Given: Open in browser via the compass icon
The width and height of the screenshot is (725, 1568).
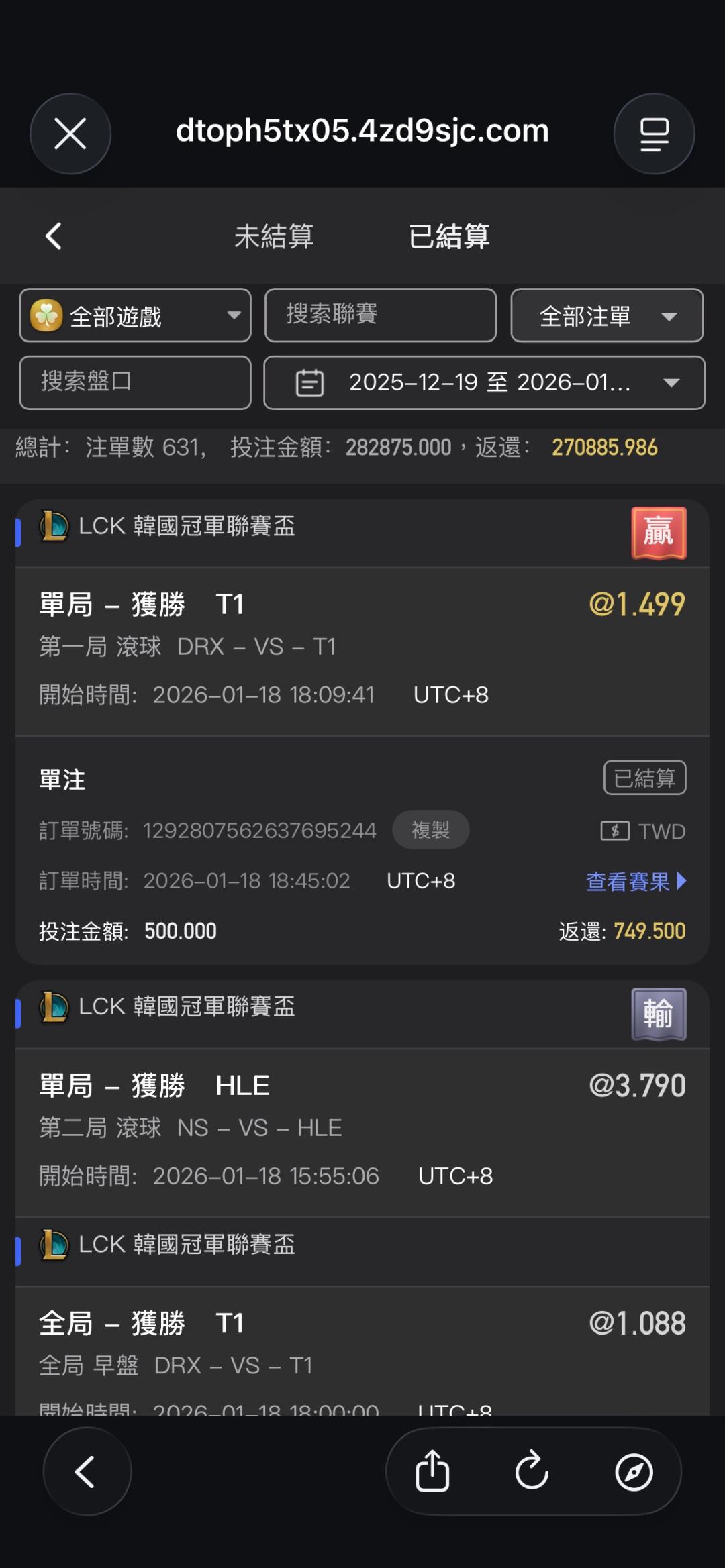Looking at the screenshot, I should click(634, 1471).
